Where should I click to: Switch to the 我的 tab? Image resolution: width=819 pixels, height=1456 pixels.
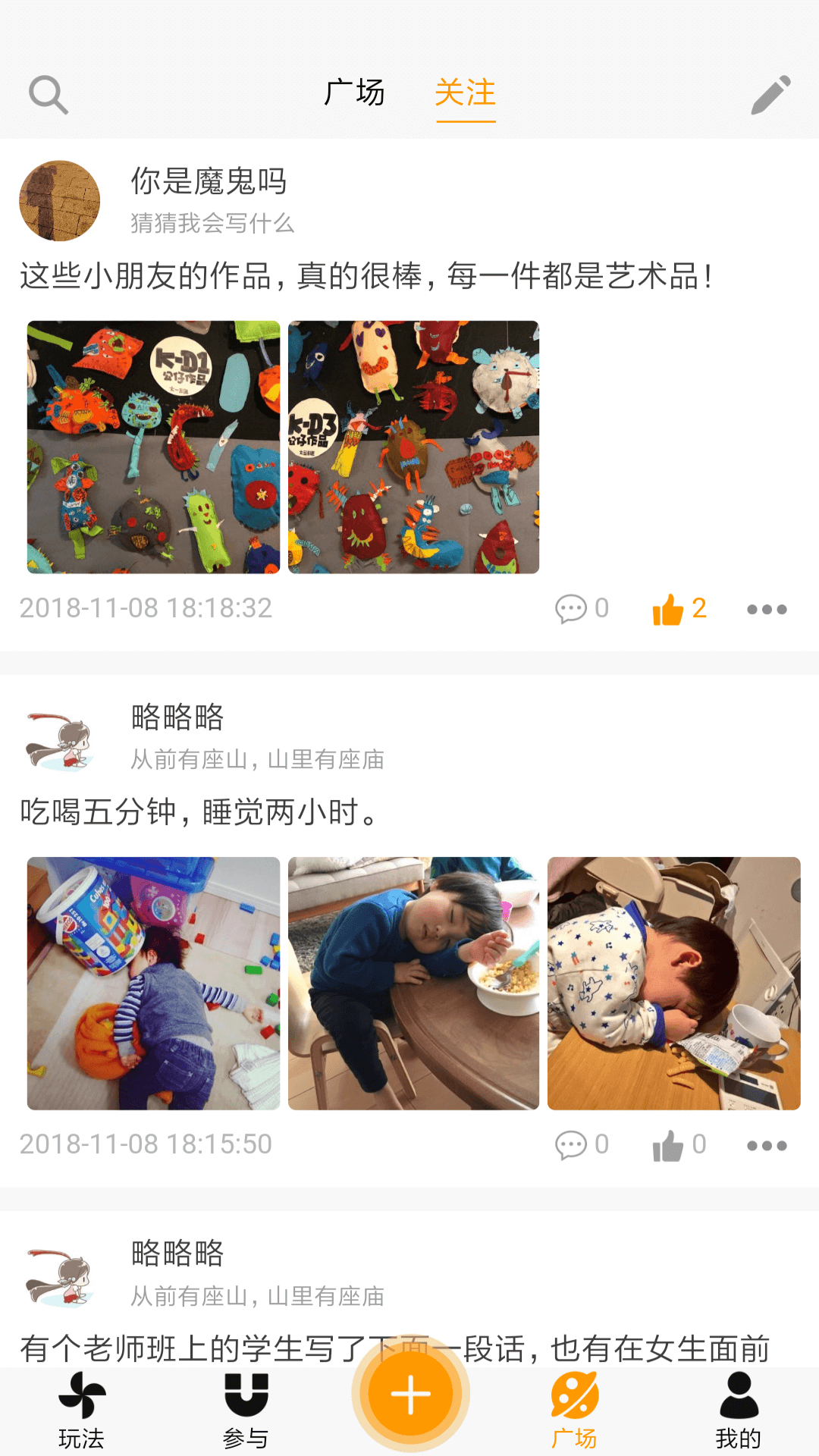click(x=738, y=1410)
